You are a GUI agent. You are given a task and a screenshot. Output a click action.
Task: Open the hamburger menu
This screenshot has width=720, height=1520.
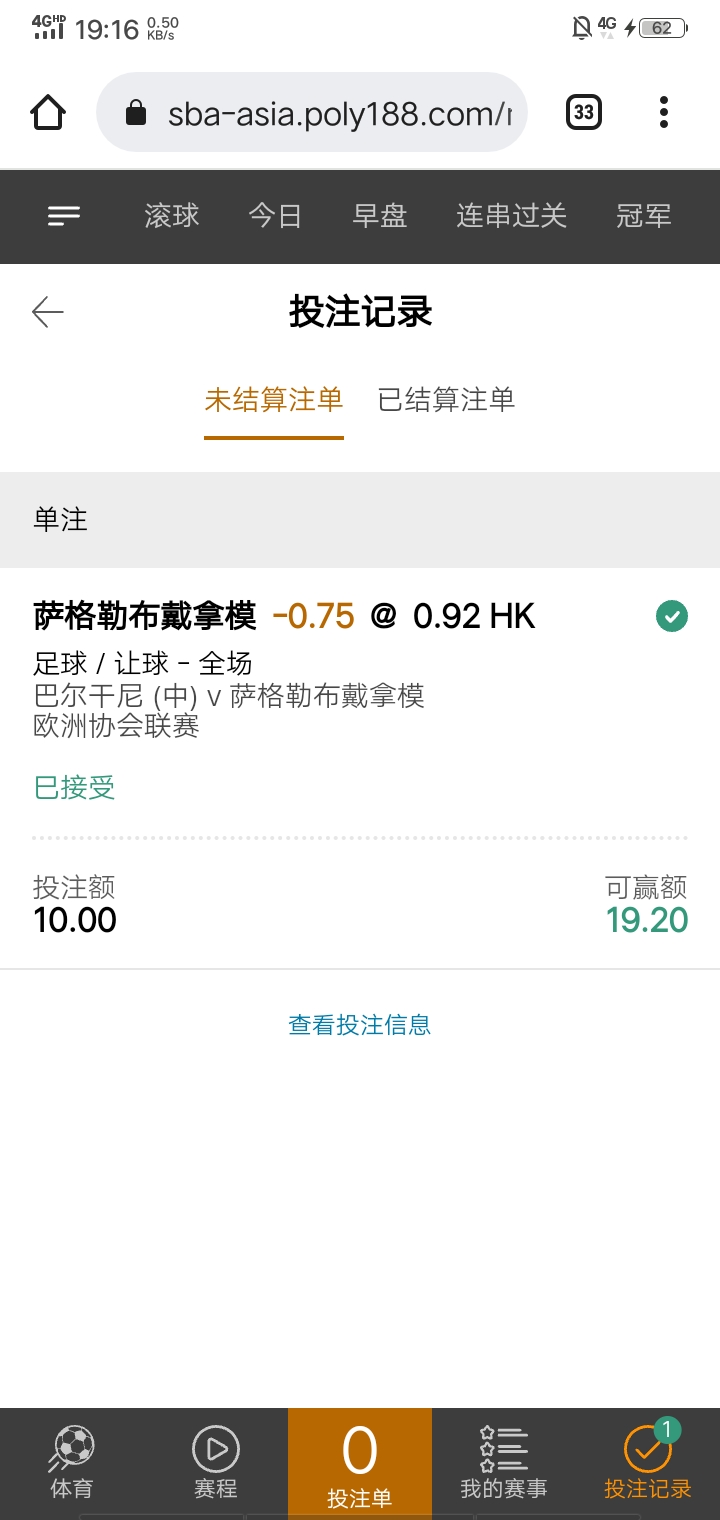pos(64,215)
